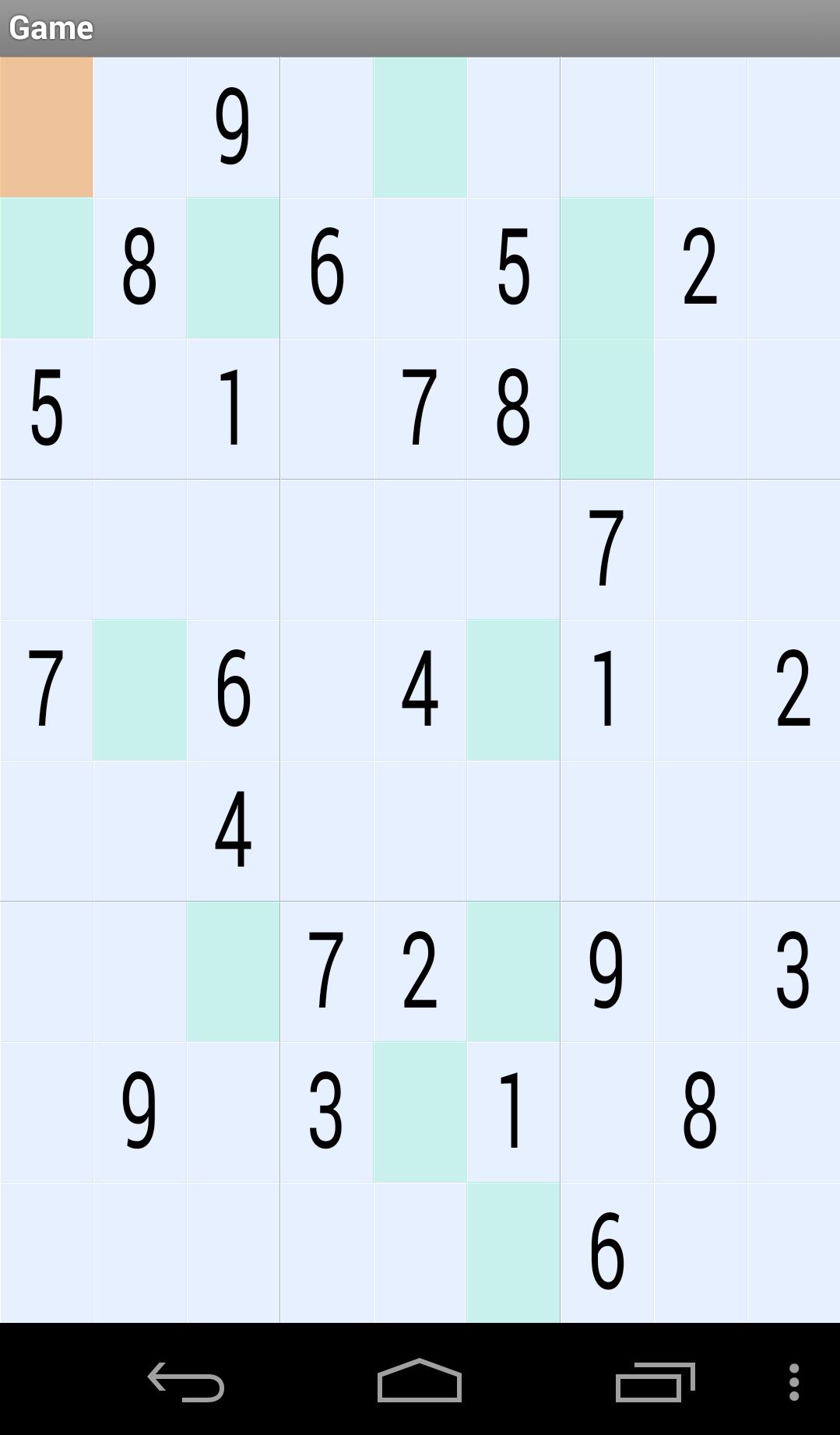Viewport: 840px width, 1435px height.
Task: Select the green cell left of the bottom-row 6
Action: [x=513, y=1252]
